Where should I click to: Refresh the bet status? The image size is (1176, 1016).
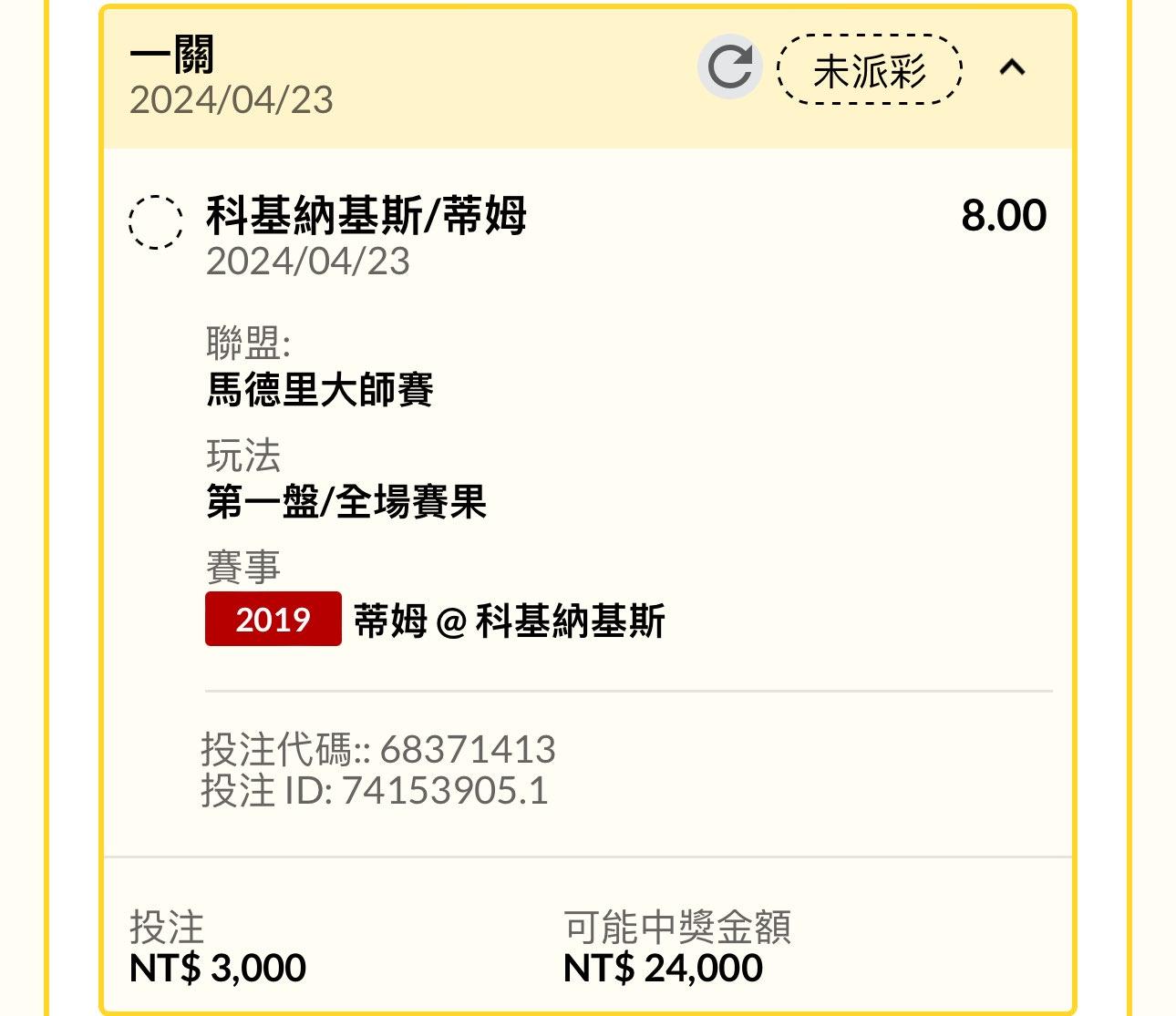tap(729, 67)
